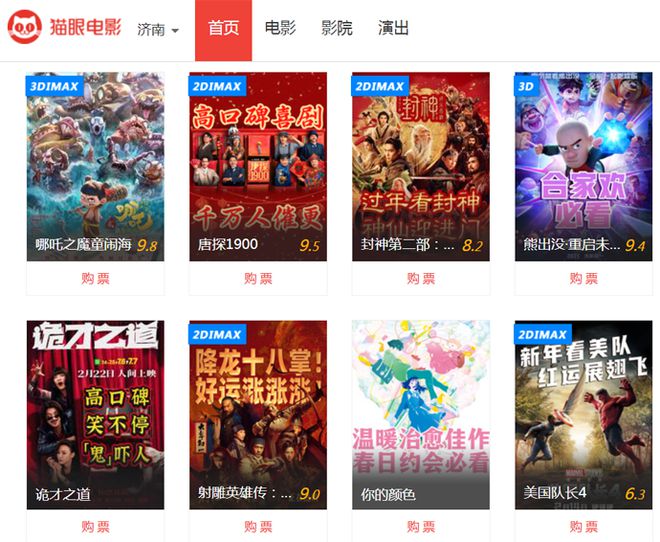660x542 pixels.
Task: Select the 美国队长4 movie poster
Action: tap(584, 410)
